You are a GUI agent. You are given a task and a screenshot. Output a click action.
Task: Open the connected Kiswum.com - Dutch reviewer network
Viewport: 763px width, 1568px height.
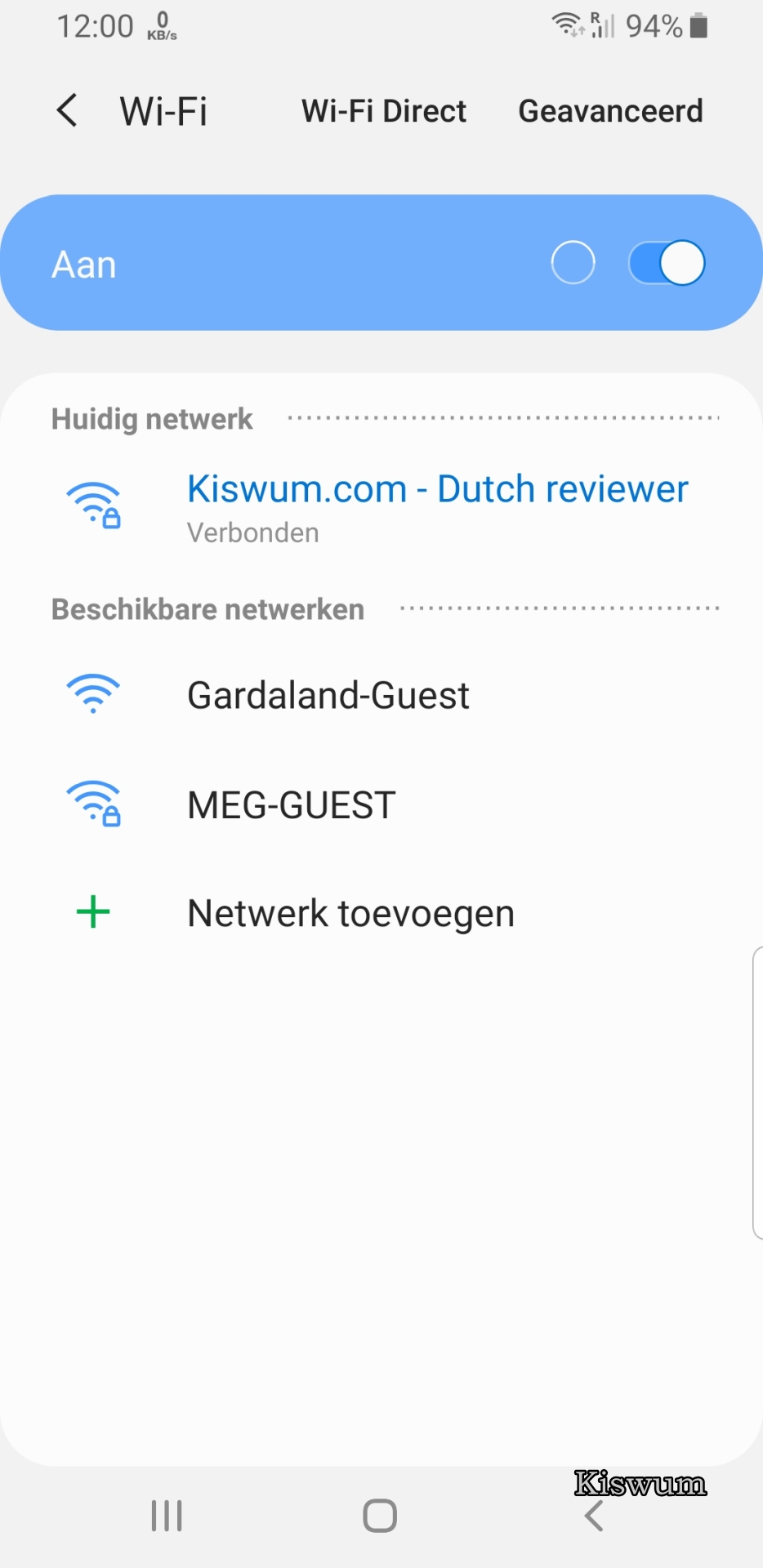click(381, 506)
